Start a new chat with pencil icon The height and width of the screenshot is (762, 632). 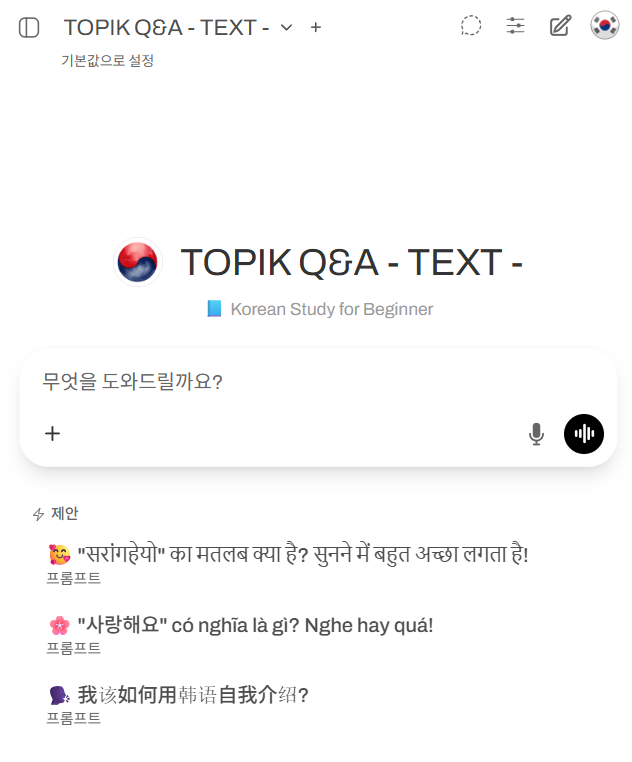pyautogui.click(x=560, y=27)
